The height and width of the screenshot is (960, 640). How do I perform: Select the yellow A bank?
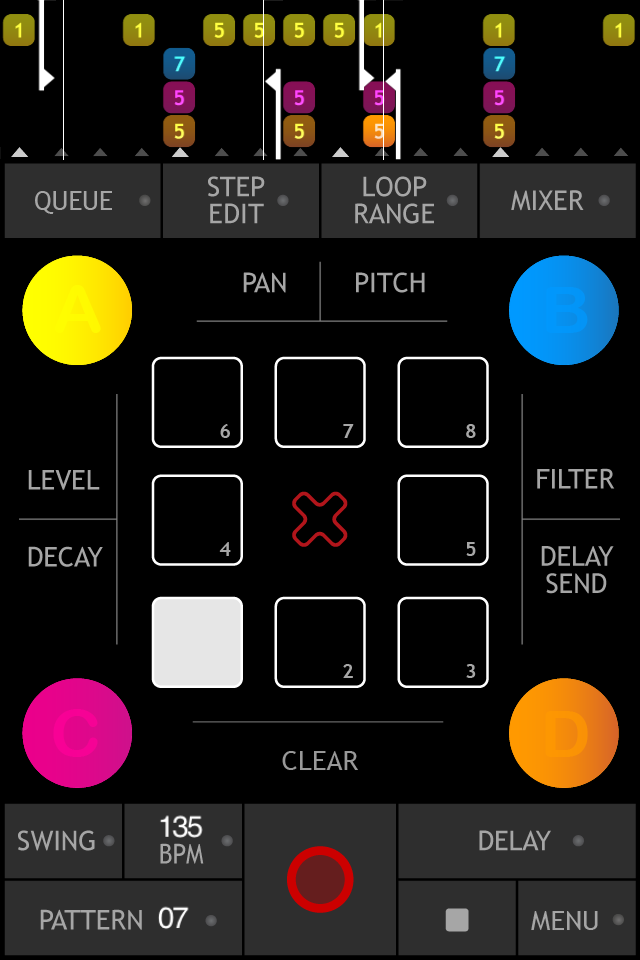point(77,310)
